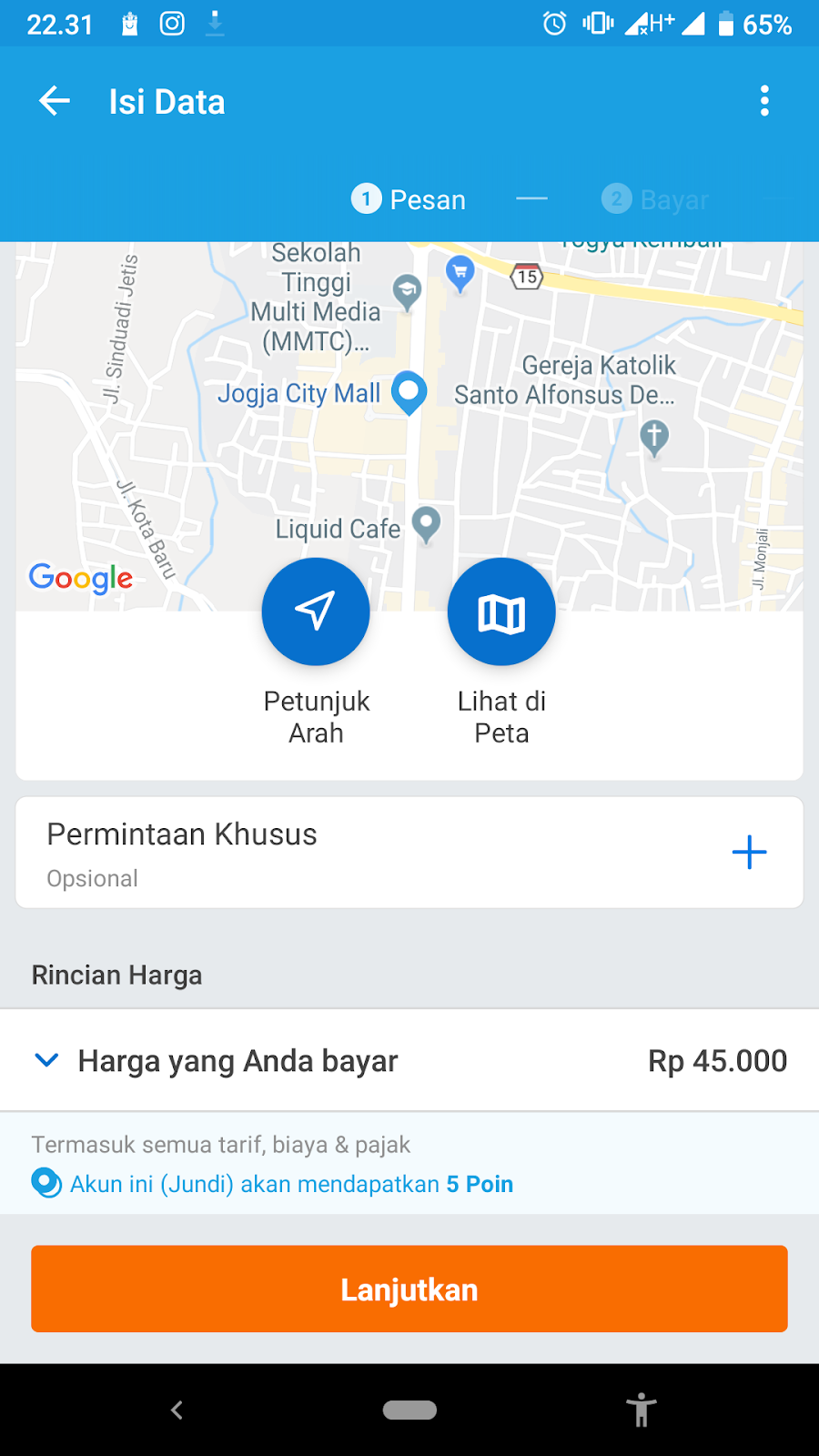Tap the orange Lanjutkan button
819x1456 pixels.
[409, 1289]
